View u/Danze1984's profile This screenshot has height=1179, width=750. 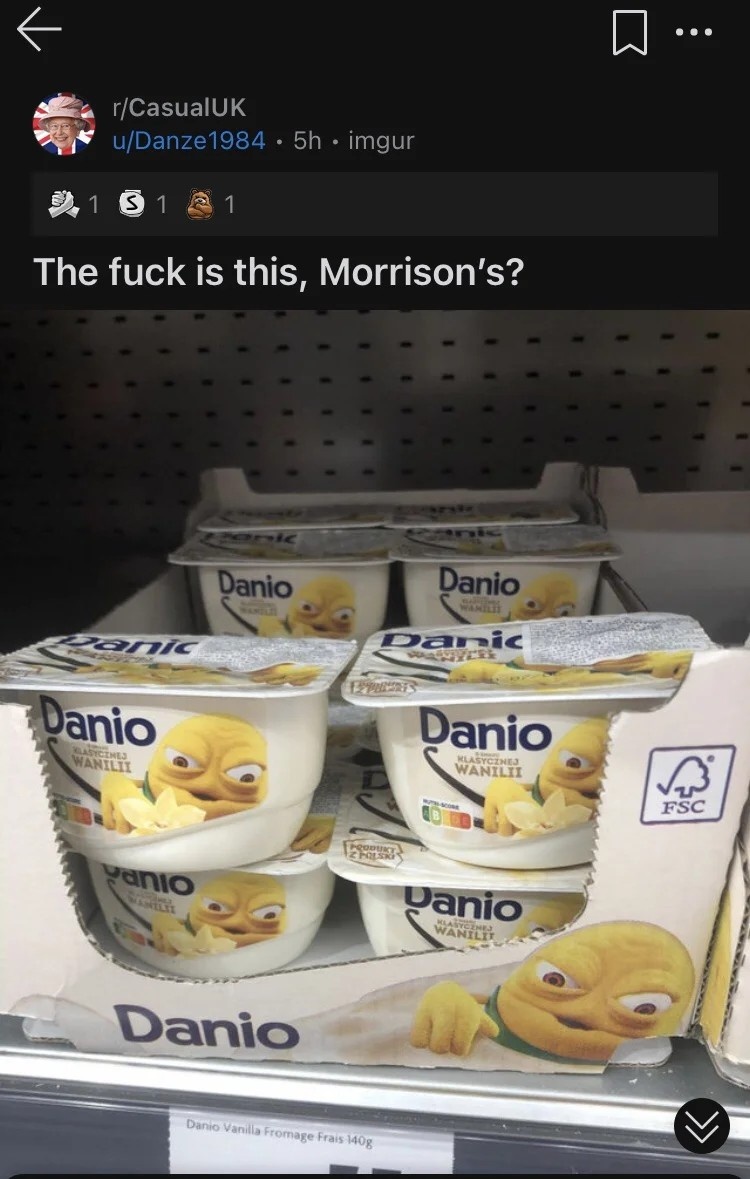coord(188,141)
